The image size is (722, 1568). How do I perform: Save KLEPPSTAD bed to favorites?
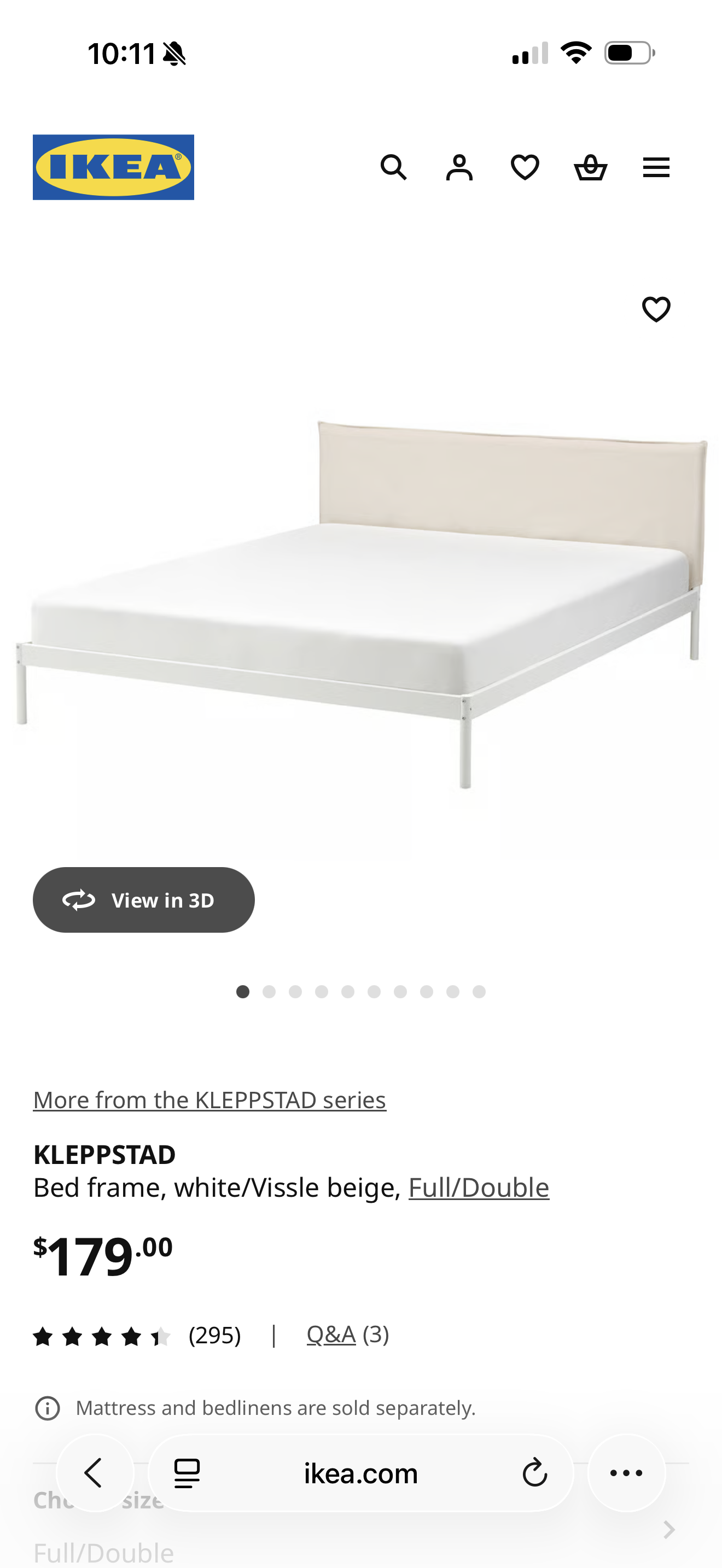click(x=656, y=309)
